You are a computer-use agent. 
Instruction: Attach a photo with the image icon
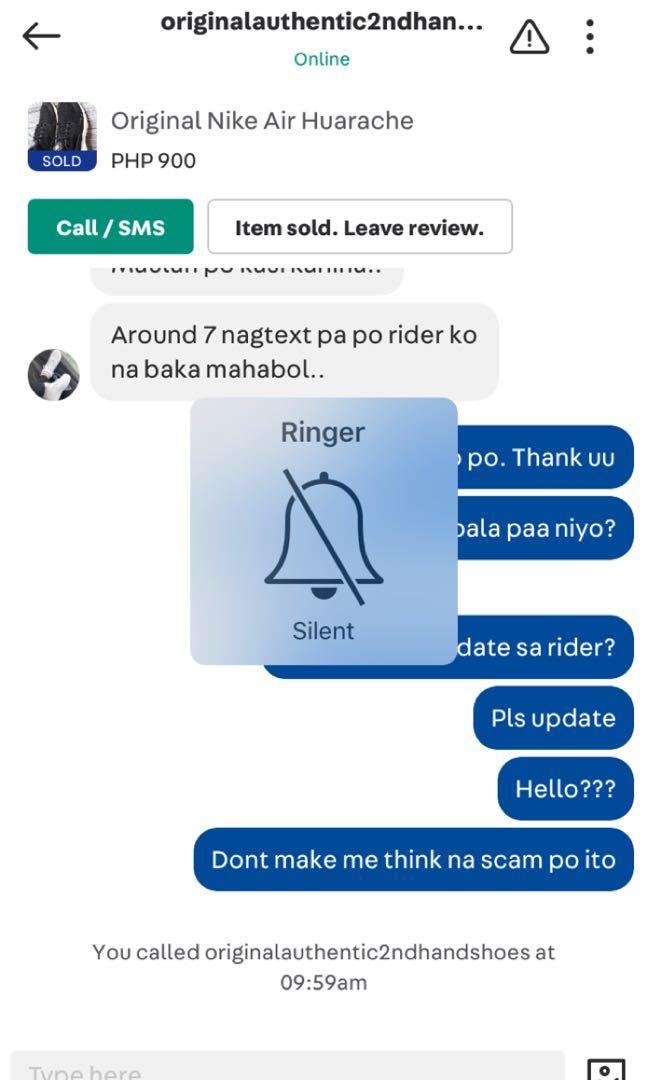pos(606,1068)
